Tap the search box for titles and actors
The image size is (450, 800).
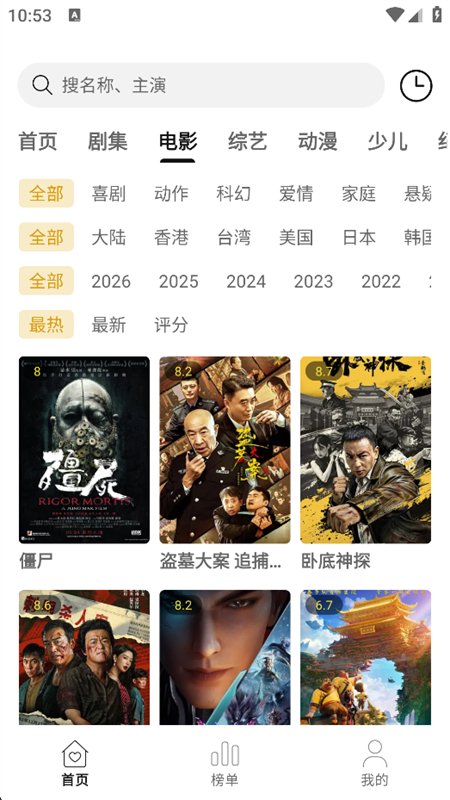coord(201,85)
